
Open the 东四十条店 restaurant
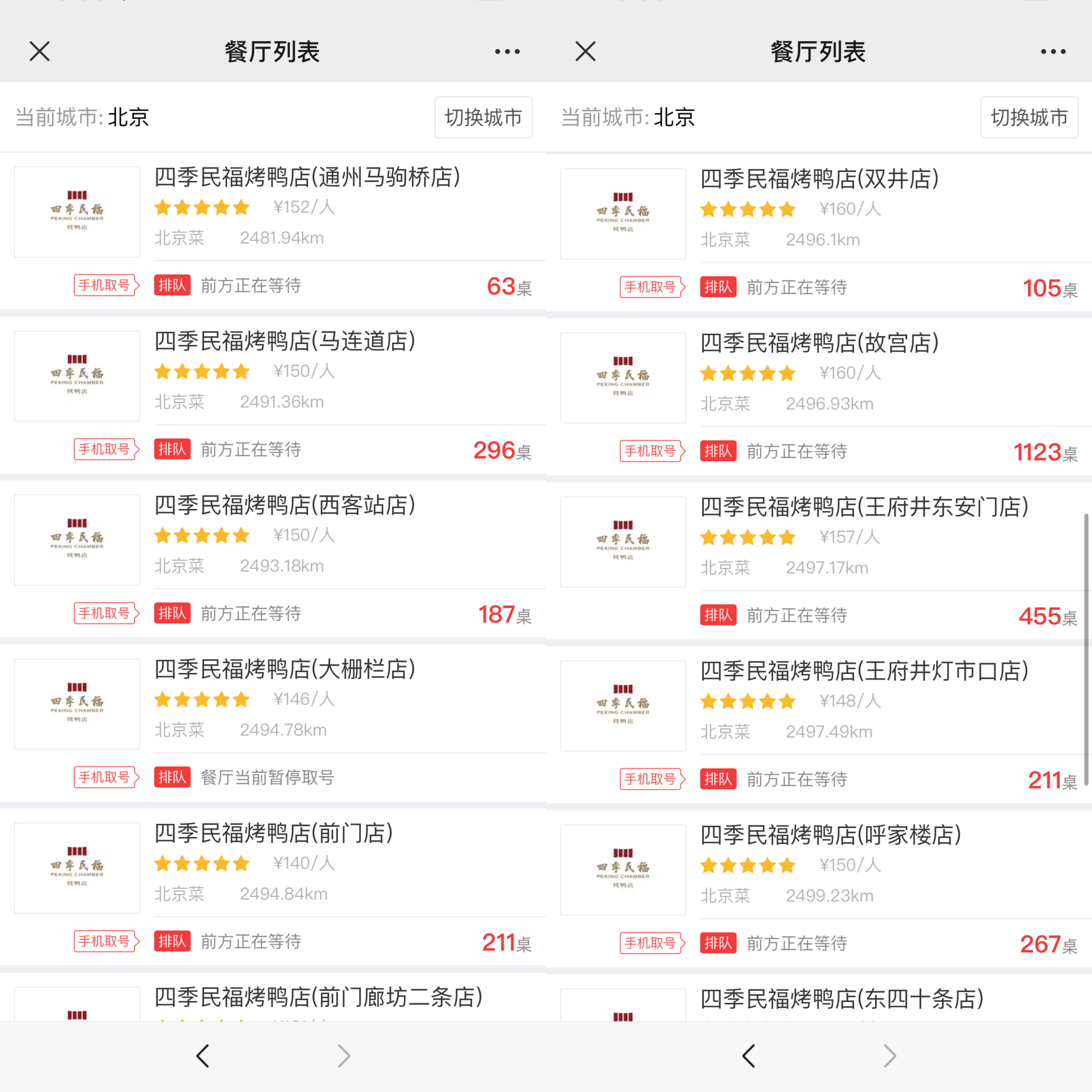click(842, 999)
